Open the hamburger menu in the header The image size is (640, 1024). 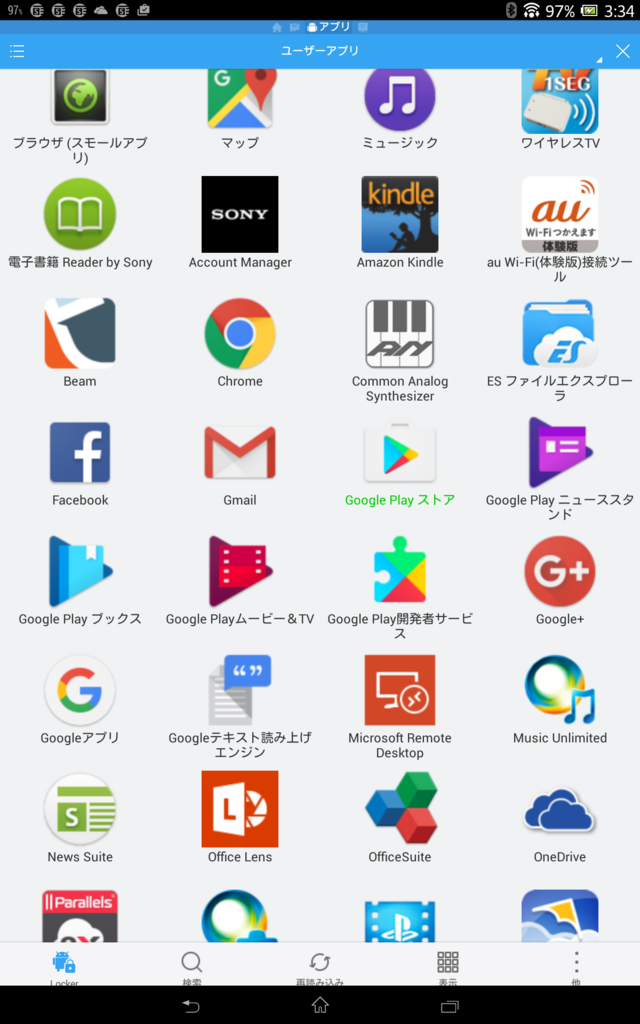coord(17,51)
